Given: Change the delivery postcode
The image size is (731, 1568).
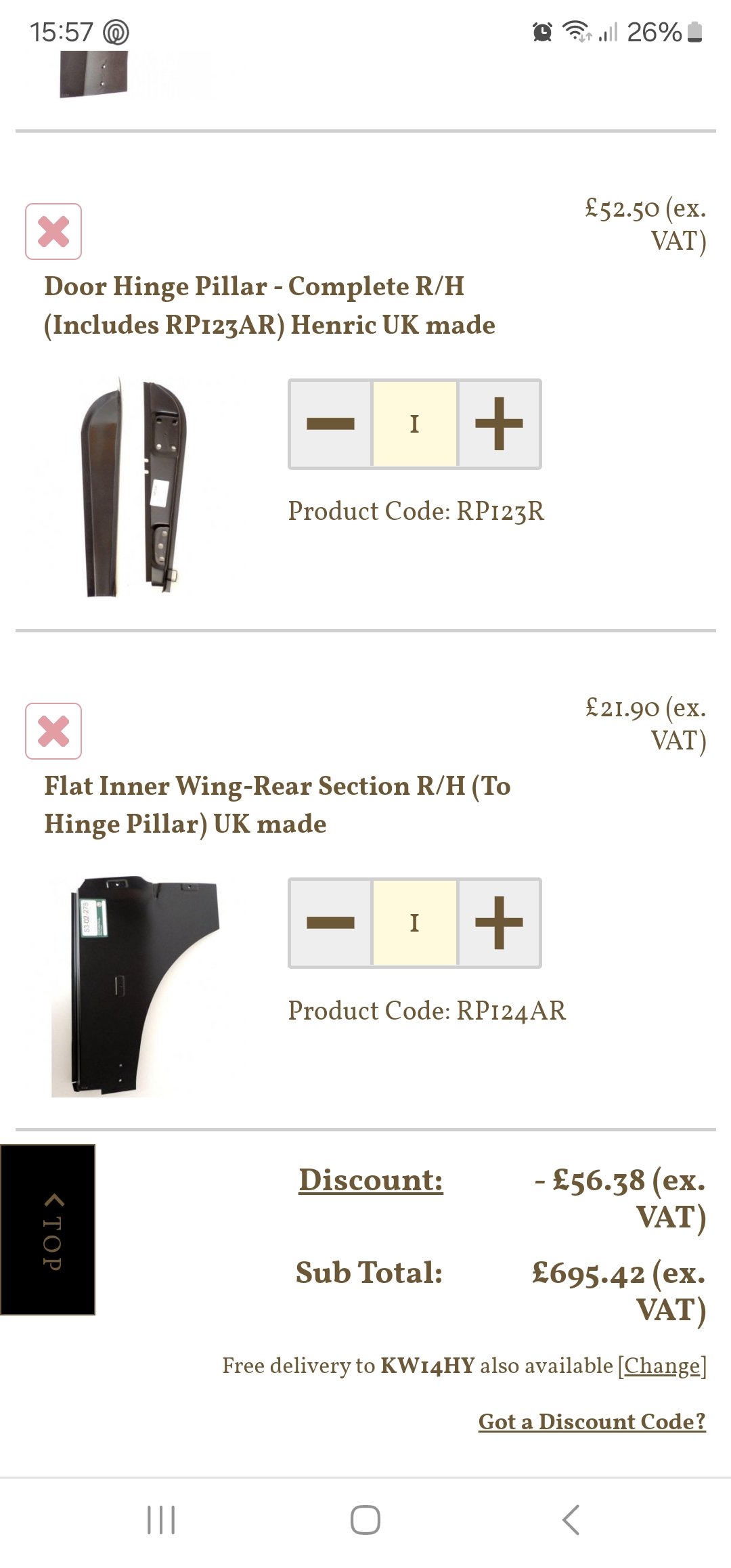Looking at the screenshot, I should [662, 1366].
